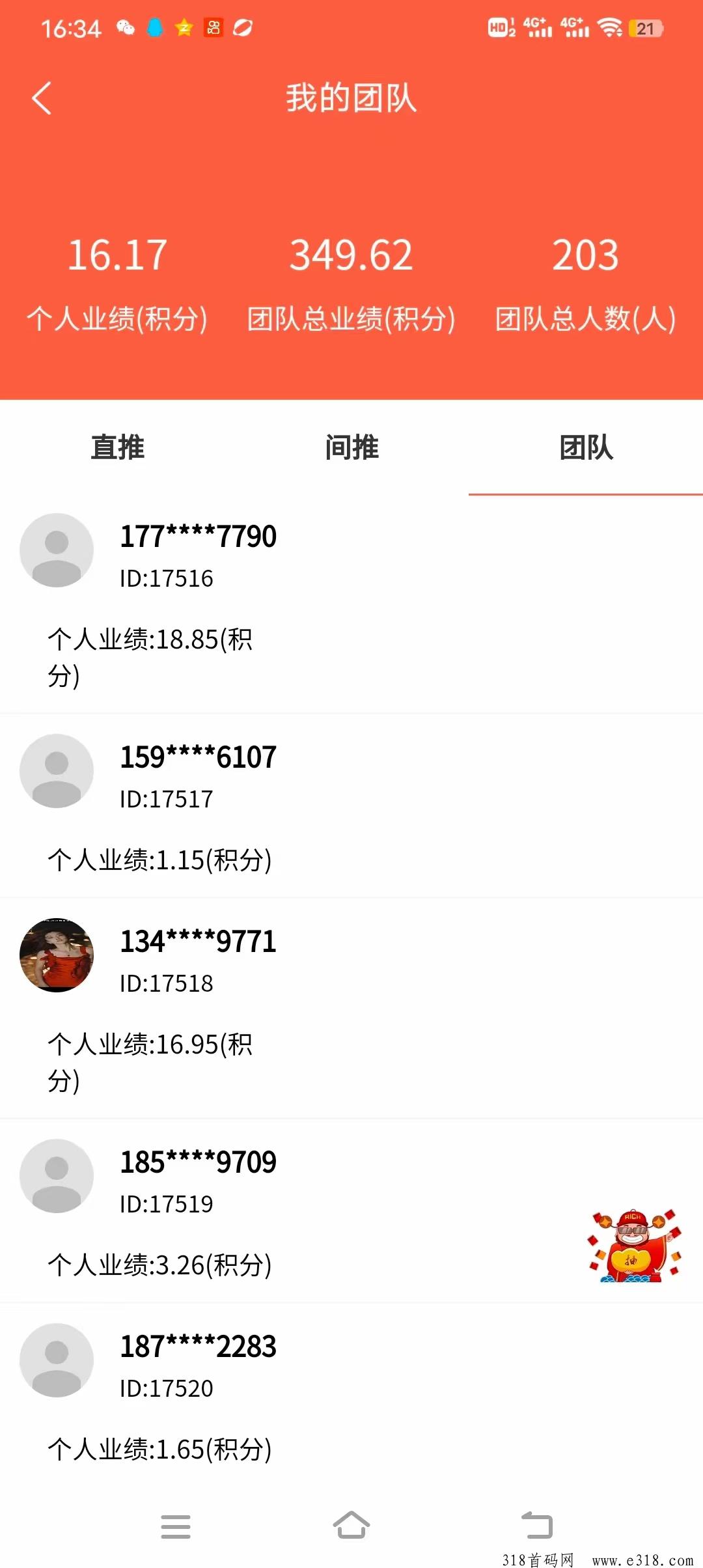This screenshot has height=1568, width=703.
Task: Go back using the top-left arrow
Action: point(42,98)
